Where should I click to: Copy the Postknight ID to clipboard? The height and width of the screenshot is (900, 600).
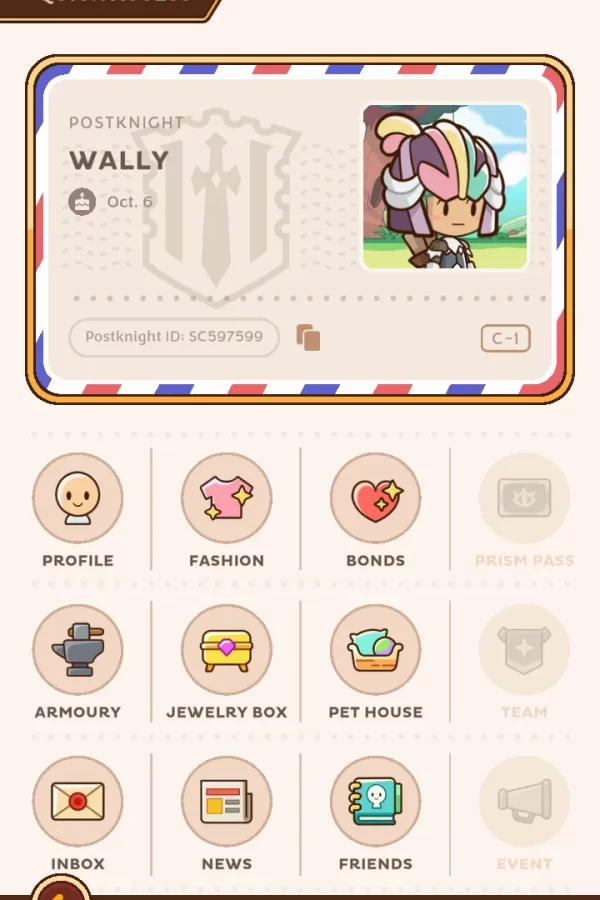coord(308,338)
